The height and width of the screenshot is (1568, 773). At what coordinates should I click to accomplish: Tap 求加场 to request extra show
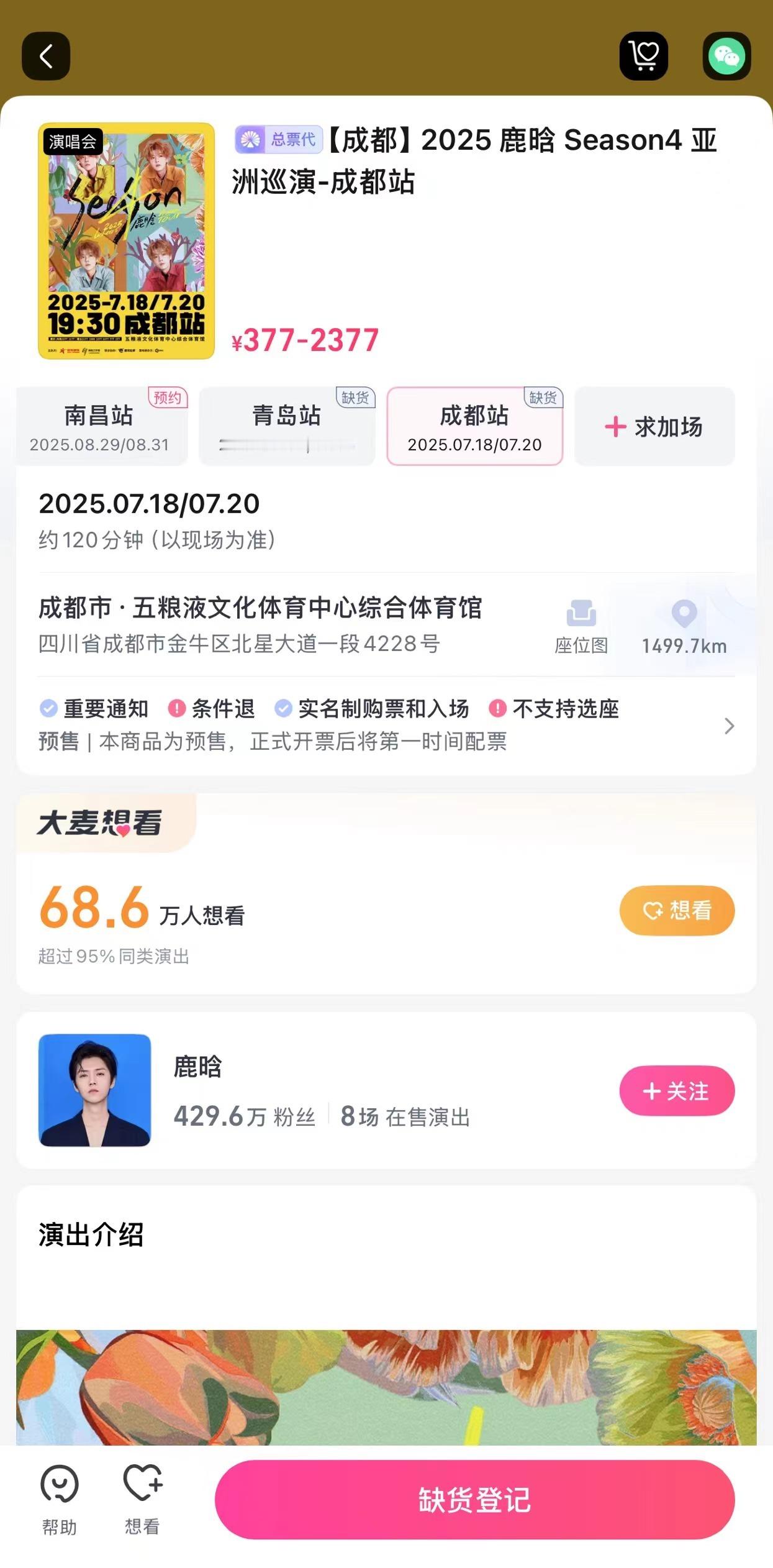pos(654,427)
